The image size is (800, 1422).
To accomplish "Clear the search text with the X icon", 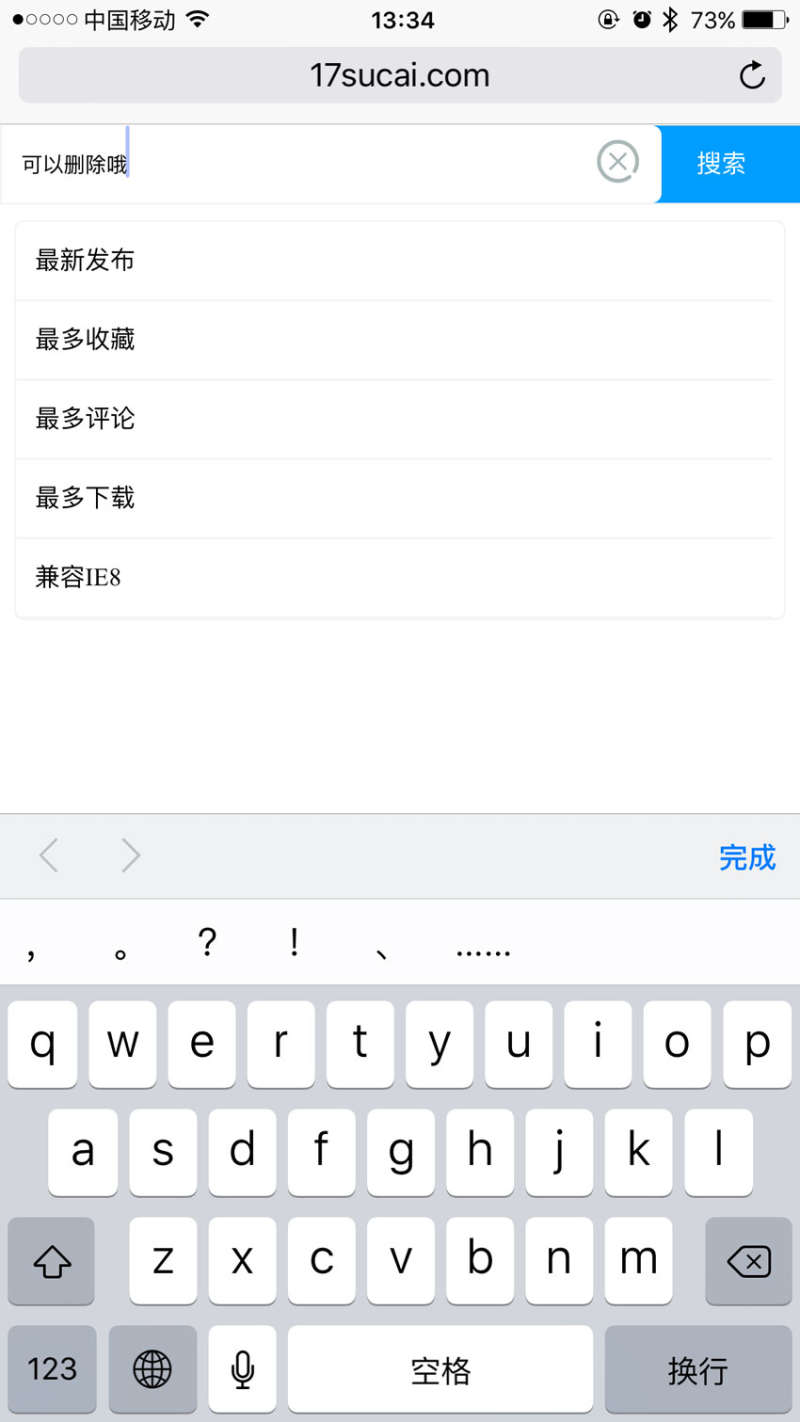I will [x=618, y=162].
